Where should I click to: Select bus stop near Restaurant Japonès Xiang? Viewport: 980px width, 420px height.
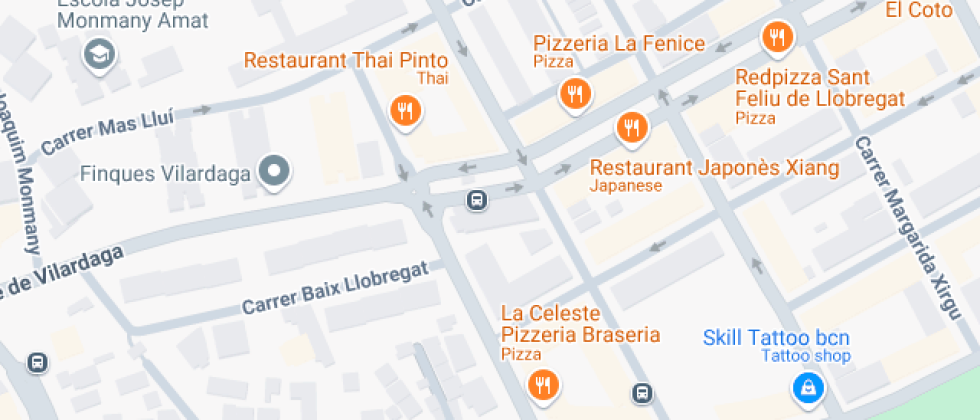(x=478, y=201)
